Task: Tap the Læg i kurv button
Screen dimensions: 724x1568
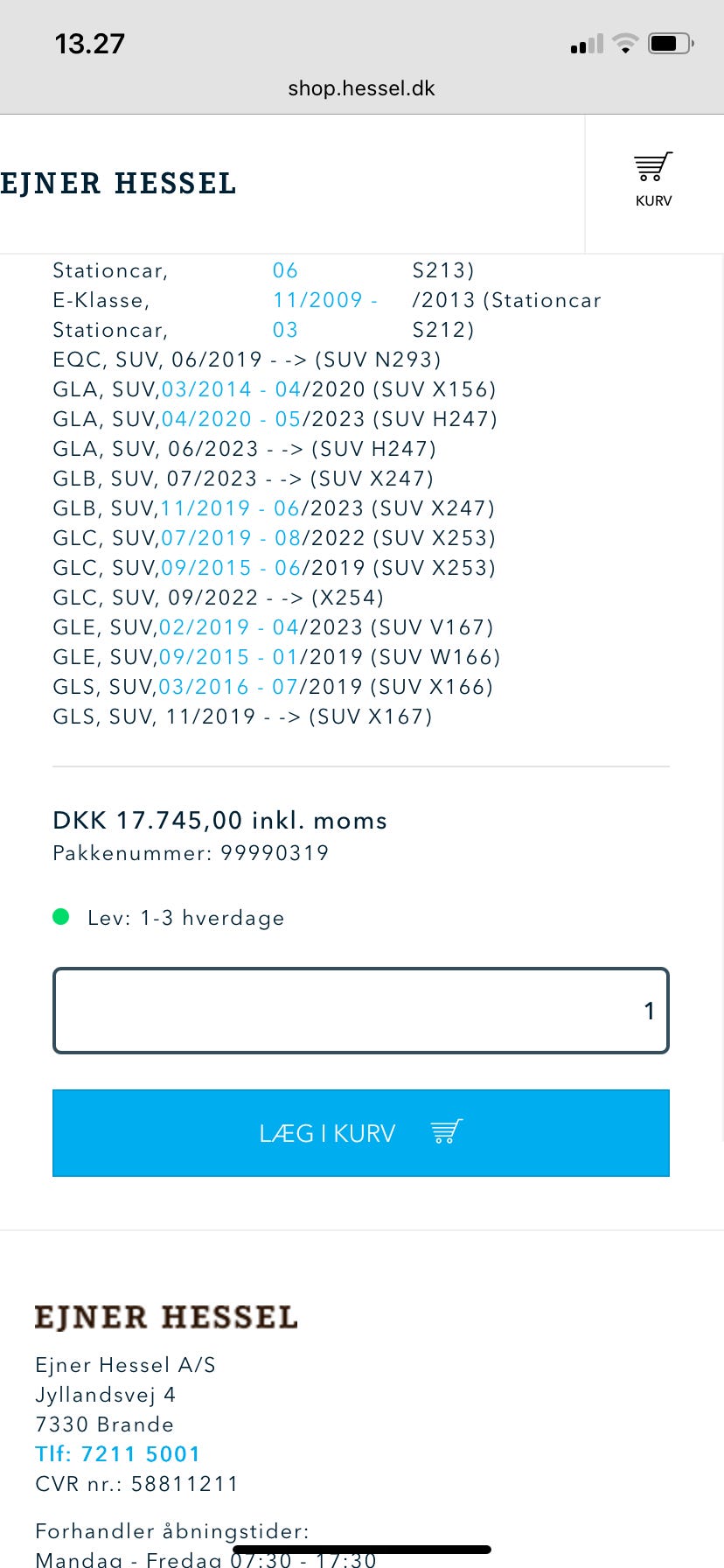Action: click(361, 1133)
